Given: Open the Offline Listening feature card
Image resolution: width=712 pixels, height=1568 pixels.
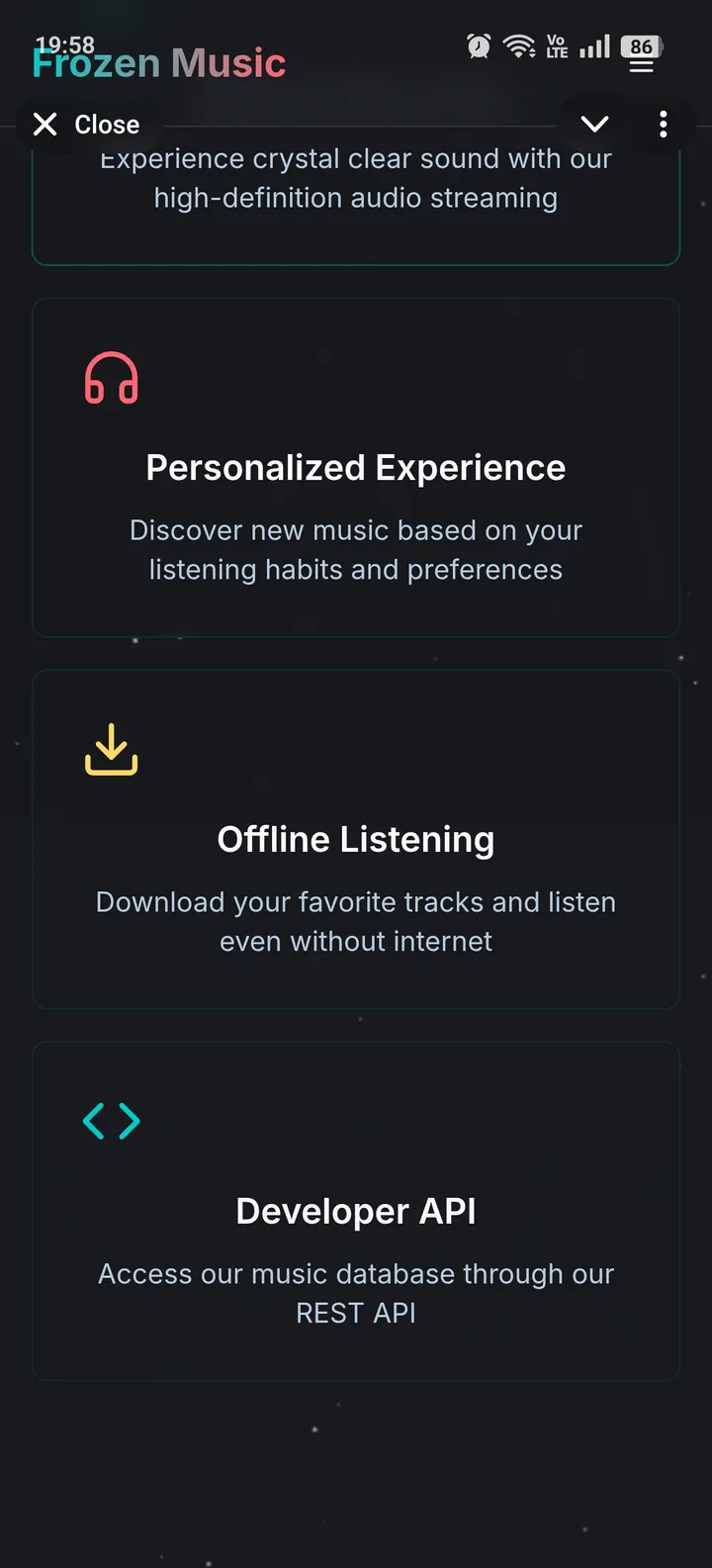Looking at the screenshot, I should coord(356,839).
